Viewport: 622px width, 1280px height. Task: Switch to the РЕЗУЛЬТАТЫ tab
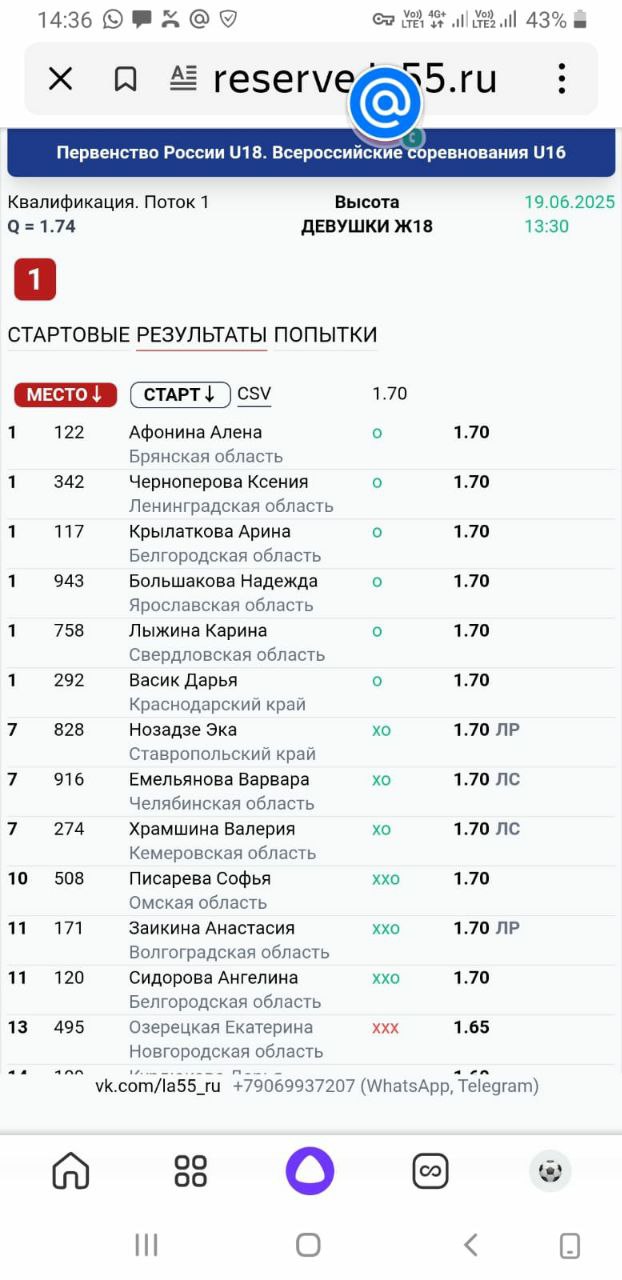click(x=202, y=335)
